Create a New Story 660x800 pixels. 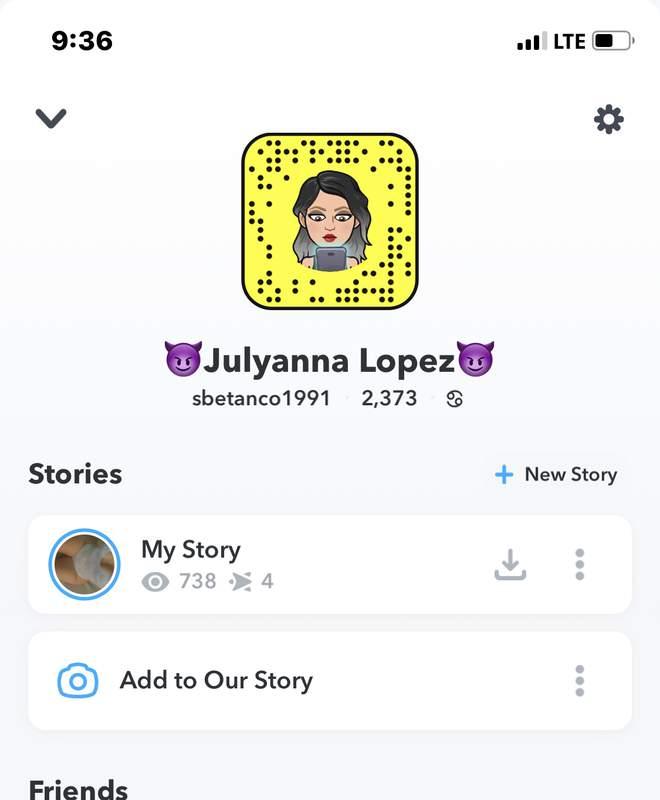click(x=556, y=475)
